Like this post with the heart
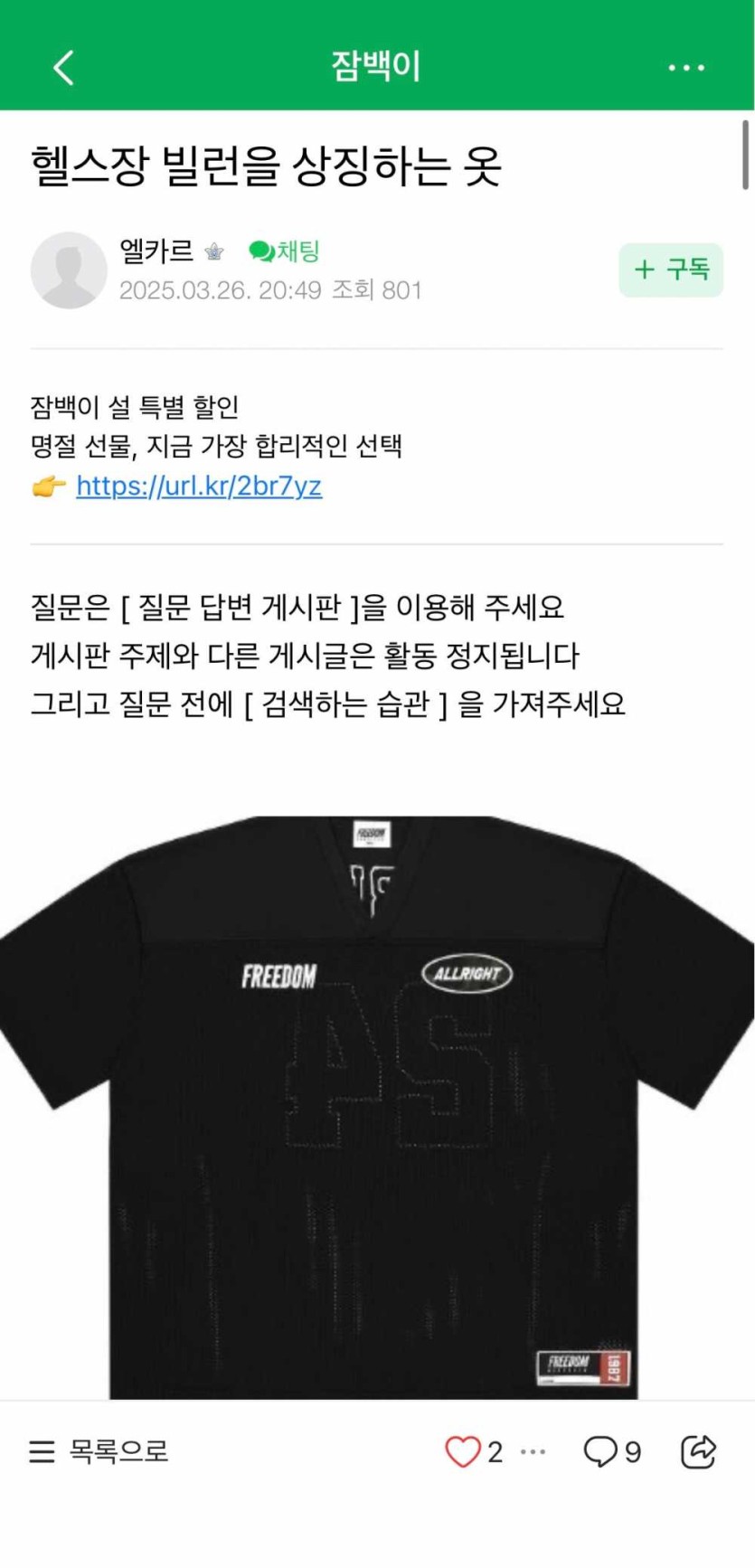755x1568 pixels. coord(462,1451)
